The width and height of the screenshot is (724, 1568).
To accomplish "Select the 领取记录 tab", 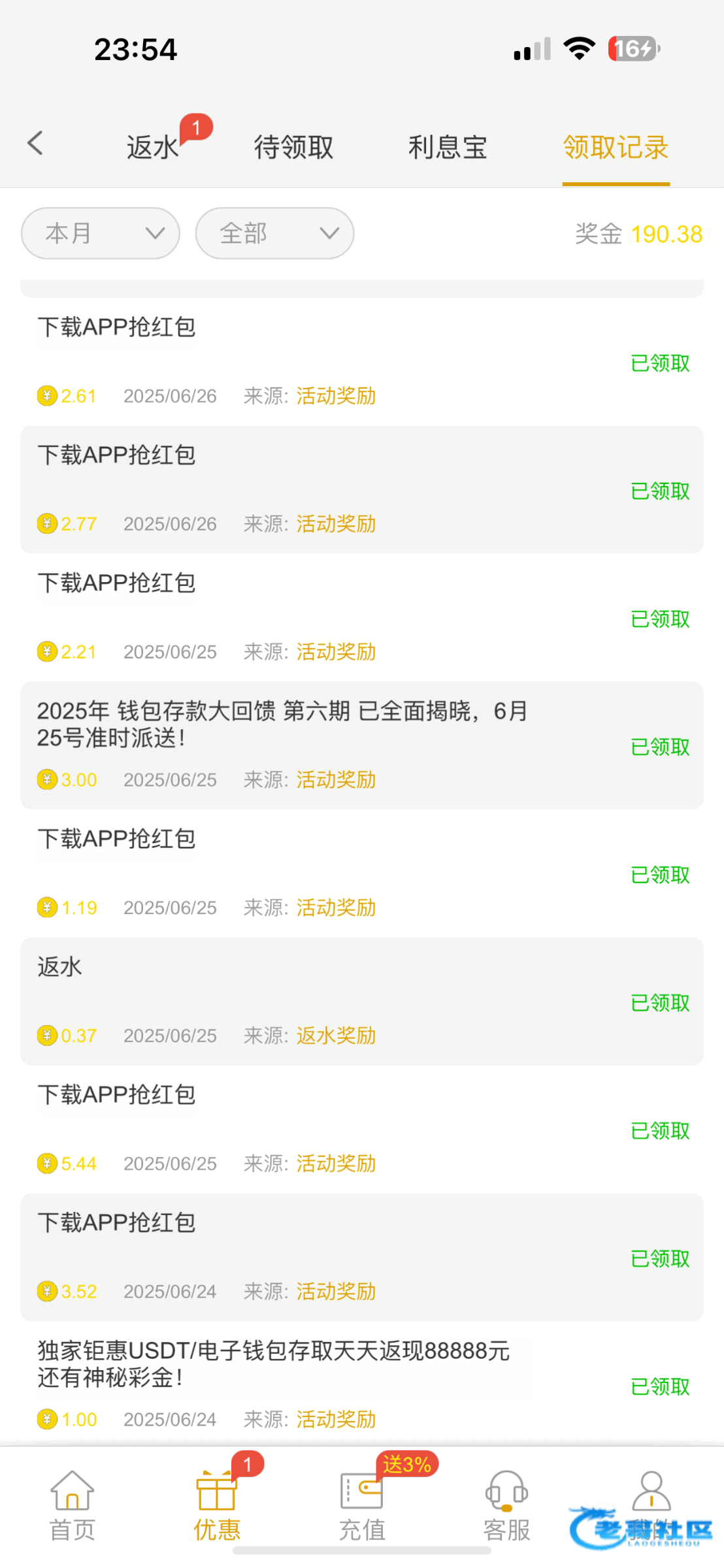I will pyautogui.click(x=616, y=147).
